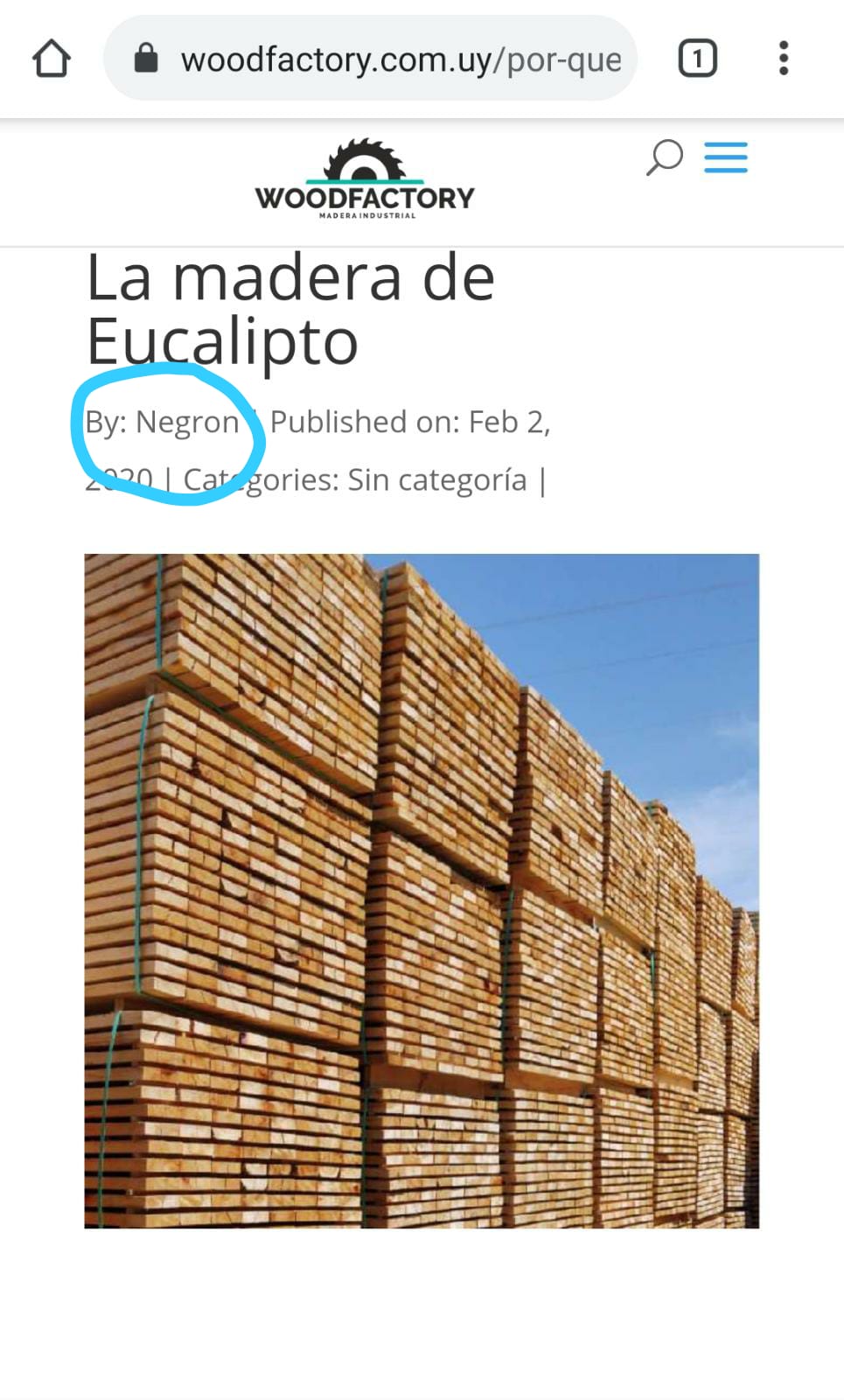Tap the woodfactory.com.uy address bar
This screenshot has width=844, height=1400.
click(371, 59)
